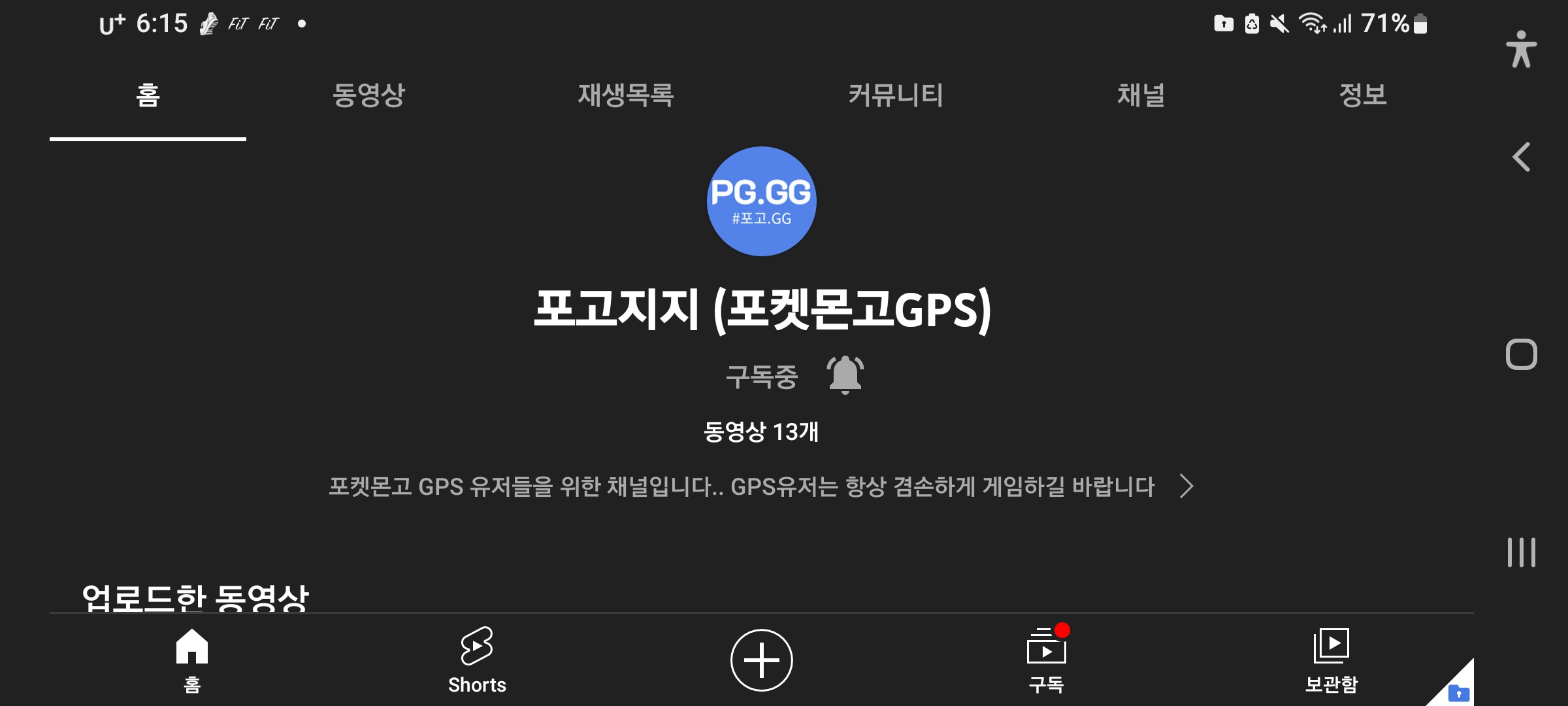Open the 정보 tab
The image size is (1568, 706).
tap(1362, 95)
